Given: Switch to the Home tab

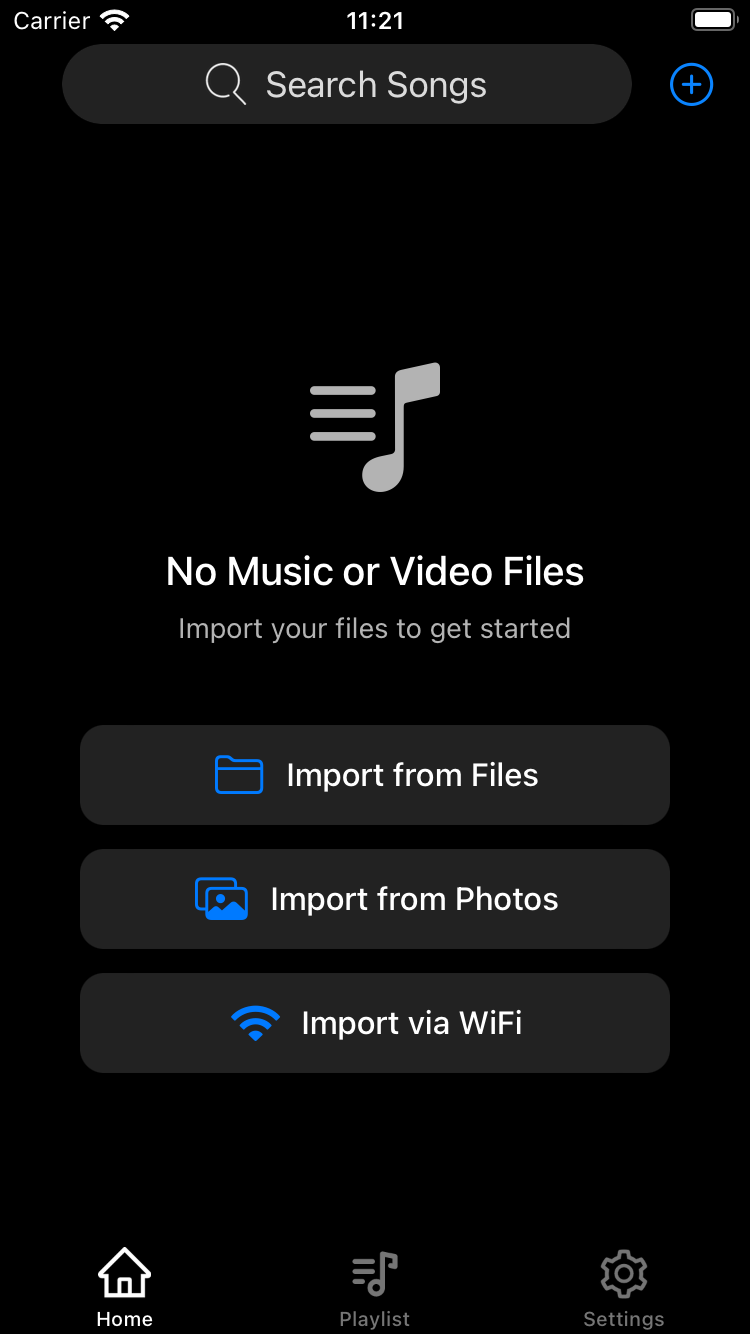Looking at the screenshot, I should (125, 1287).
